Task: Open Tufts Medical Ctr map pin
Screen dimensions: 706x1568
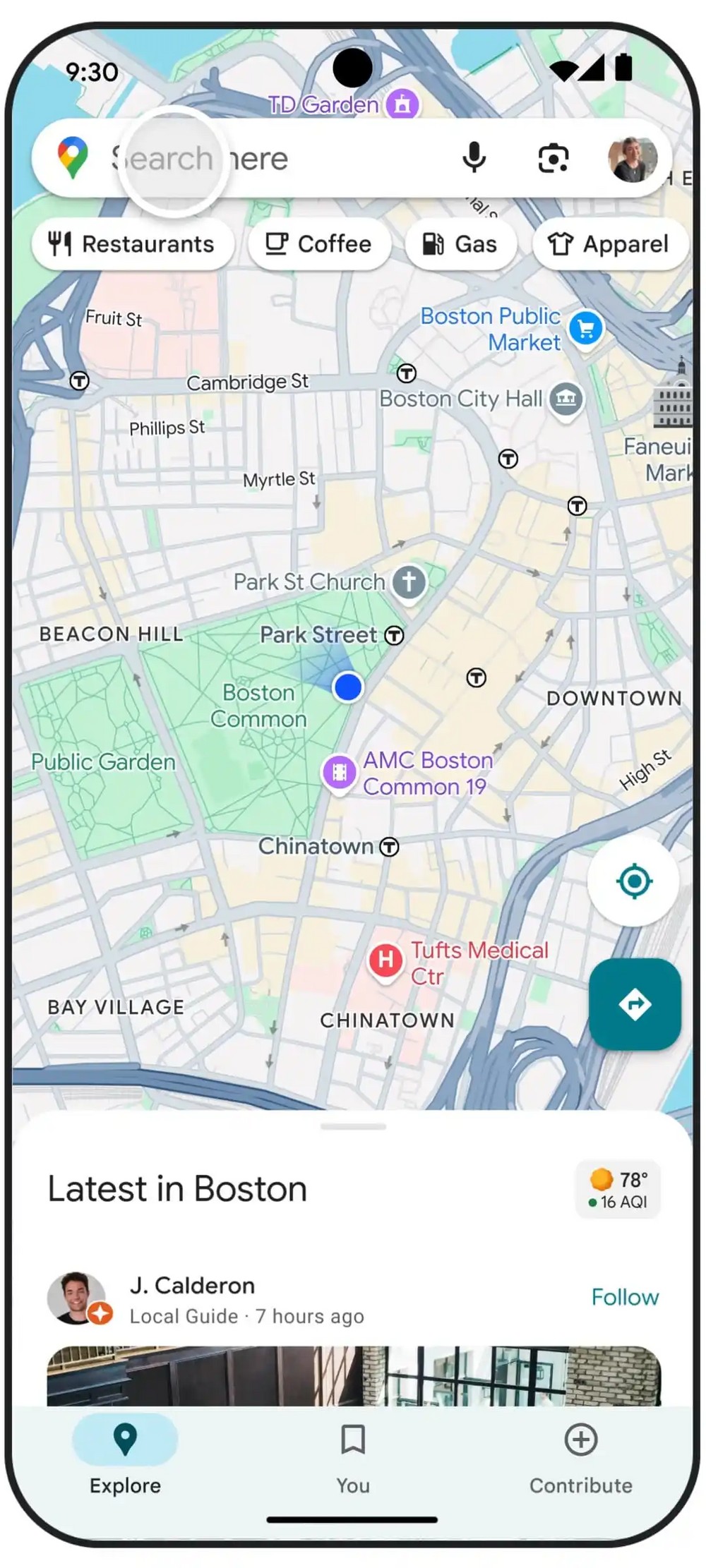Action: pos(385,960)
